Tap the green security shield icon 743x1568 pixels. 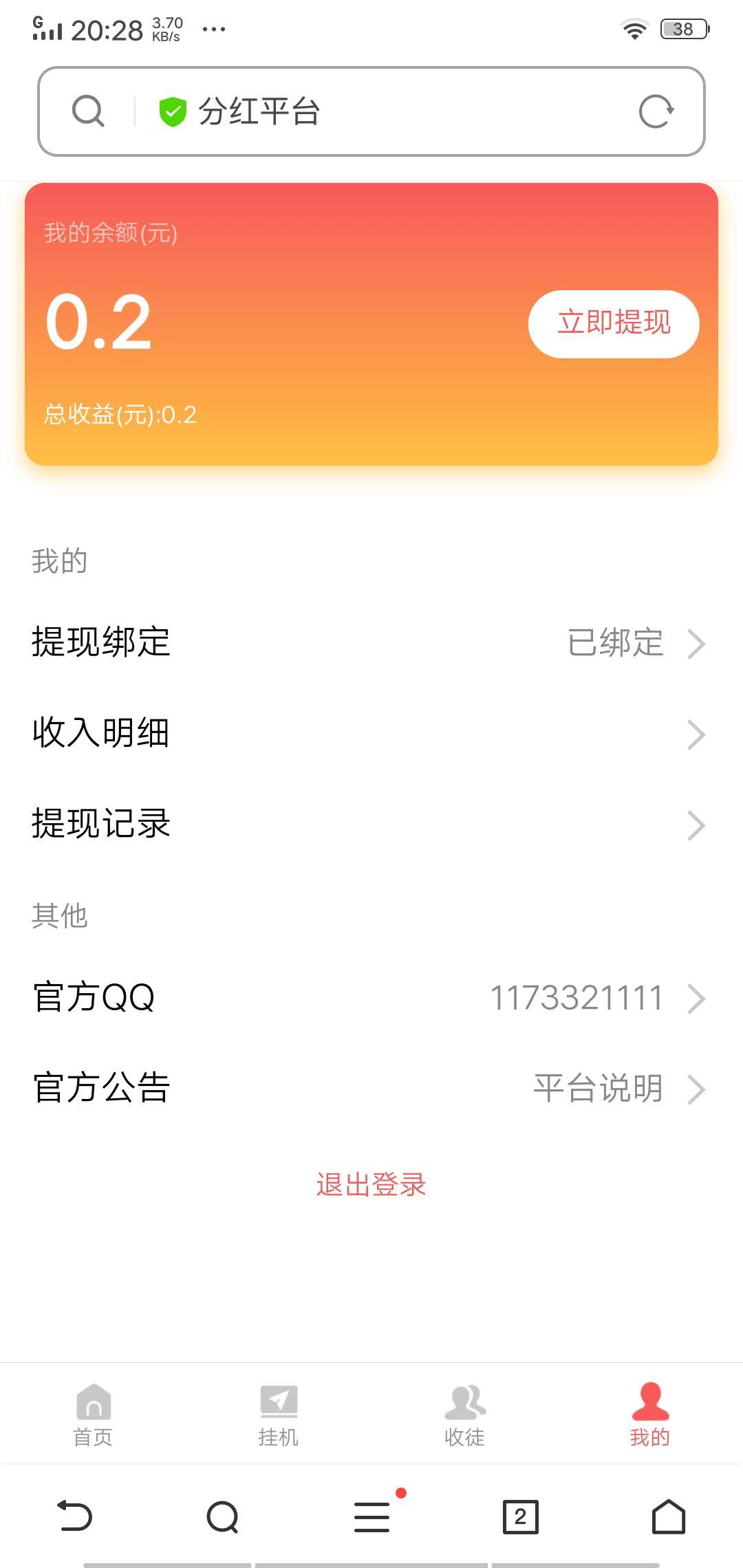click(x=172, y=111)
